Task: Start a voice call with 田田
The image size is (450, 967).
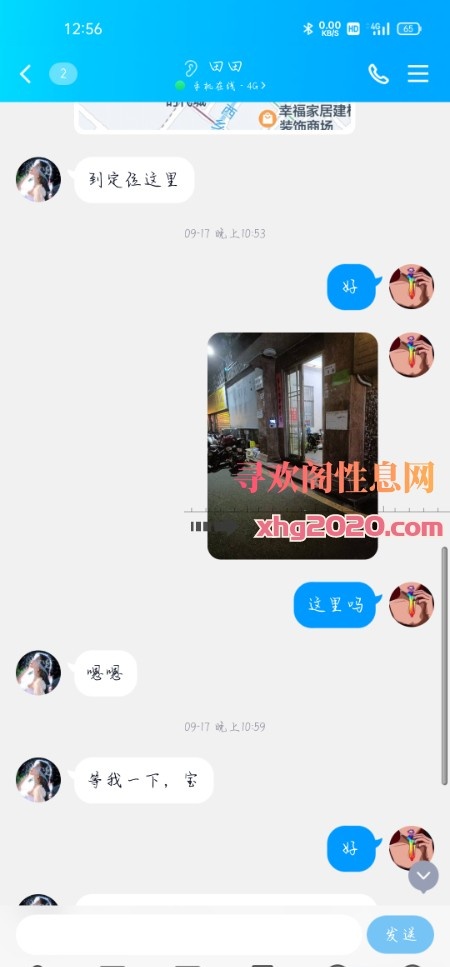Action: click(x=378, y=74)
